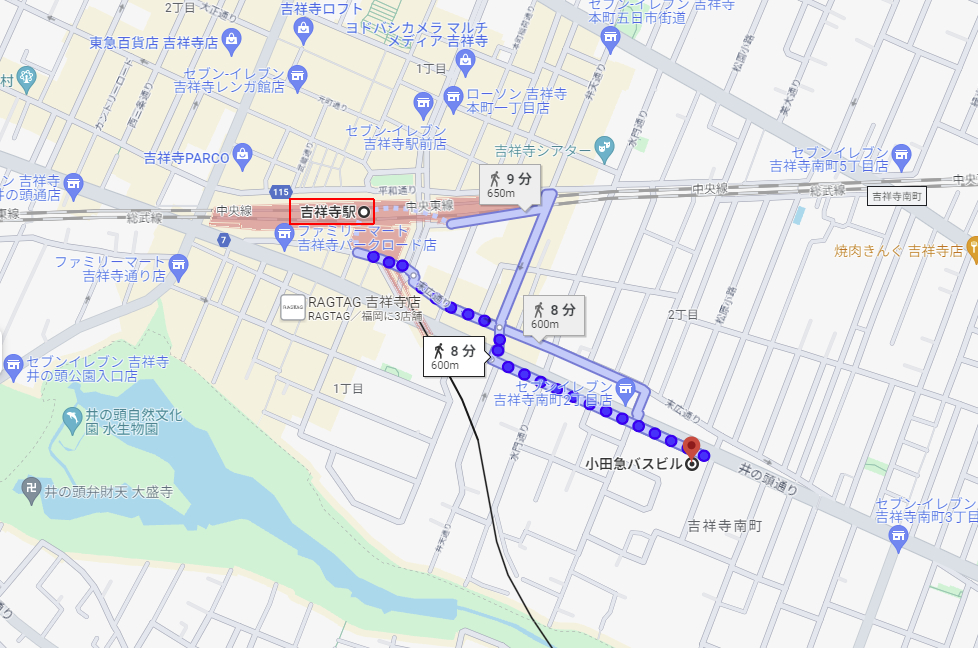The image size is (978, 648).
Task: Open the 小田急バスビル destination pin
Action: click(x=691, y=447)
